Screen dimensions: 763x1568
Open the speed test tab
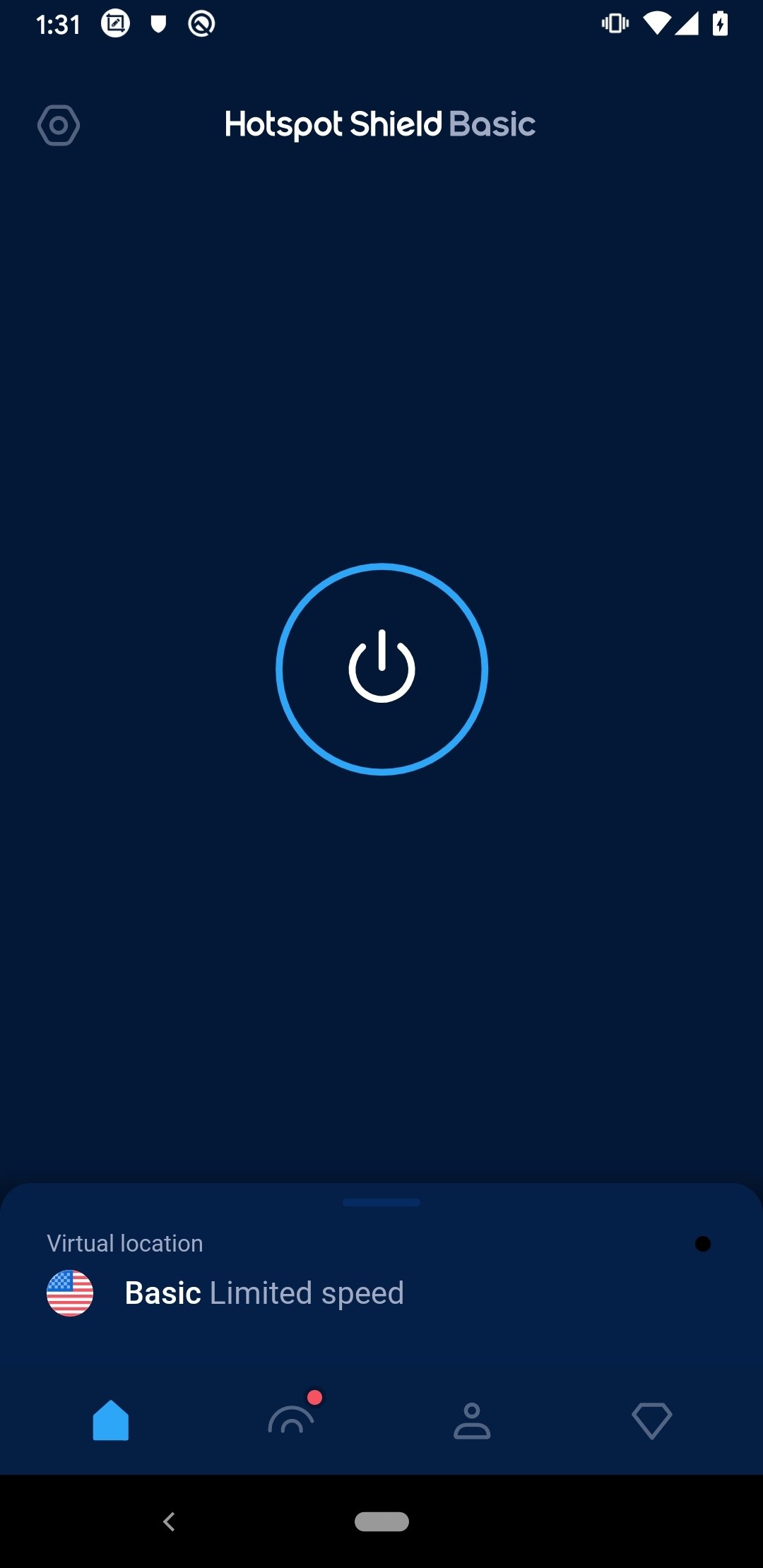292,1416
